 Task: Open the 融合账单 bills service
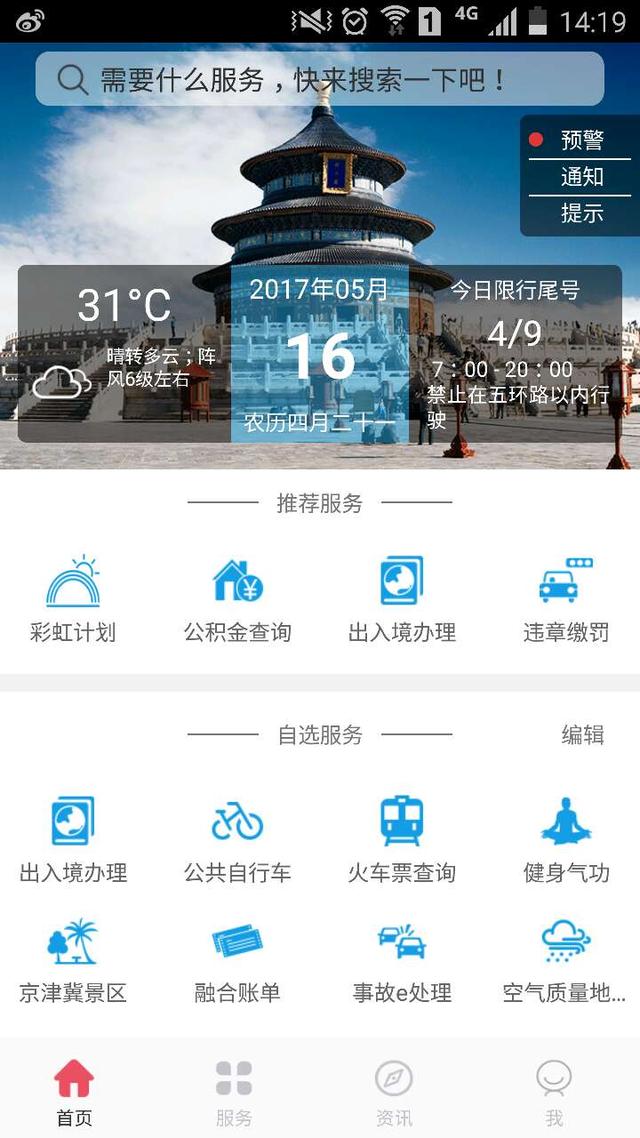click(237, 960)
